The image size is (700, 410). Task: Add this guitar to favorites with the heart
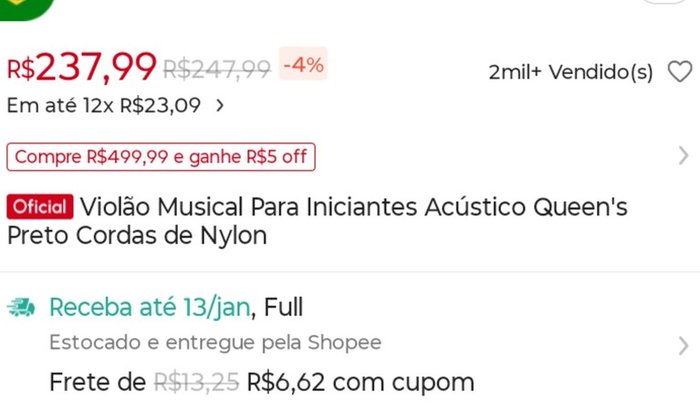(679, 72)
